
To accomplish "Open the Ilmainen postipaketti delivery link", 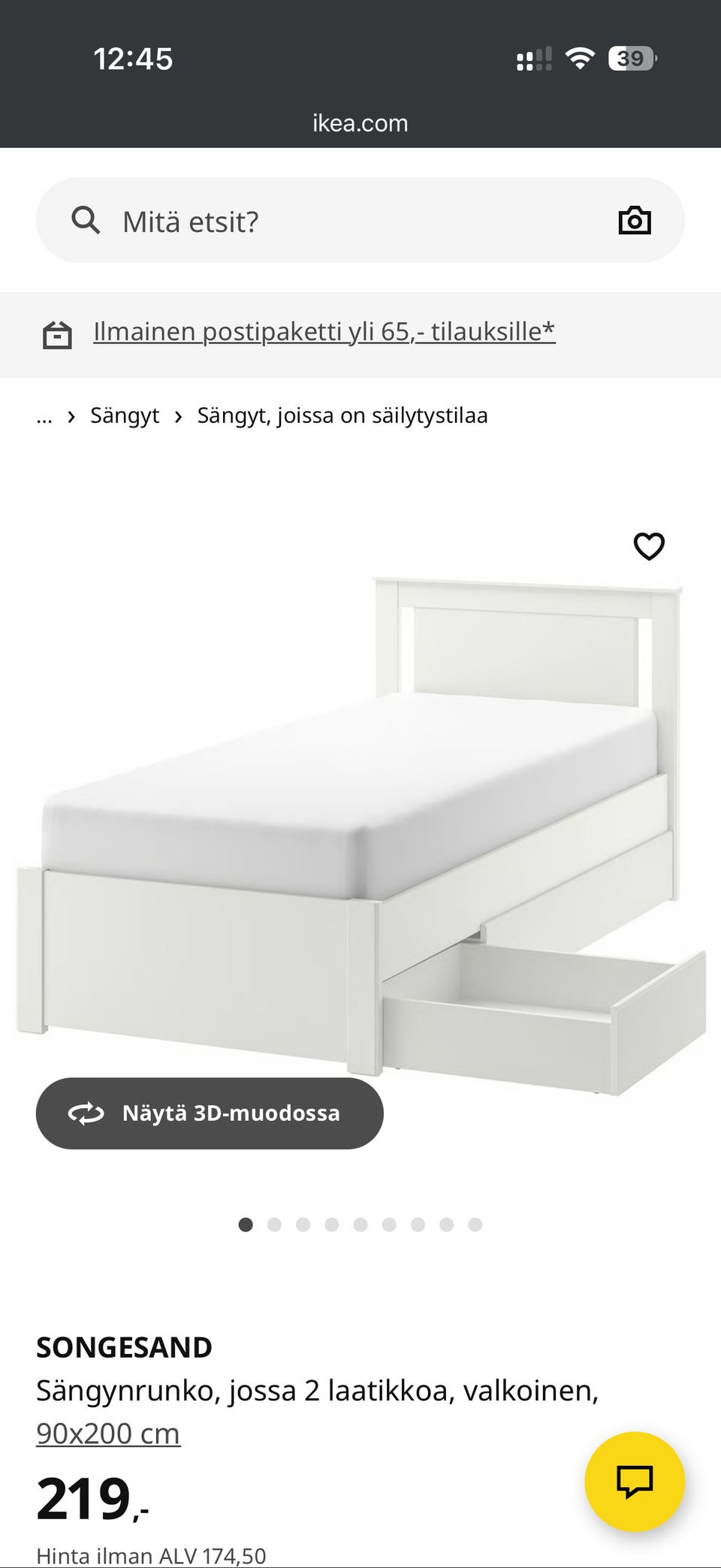I will point(324,332).
